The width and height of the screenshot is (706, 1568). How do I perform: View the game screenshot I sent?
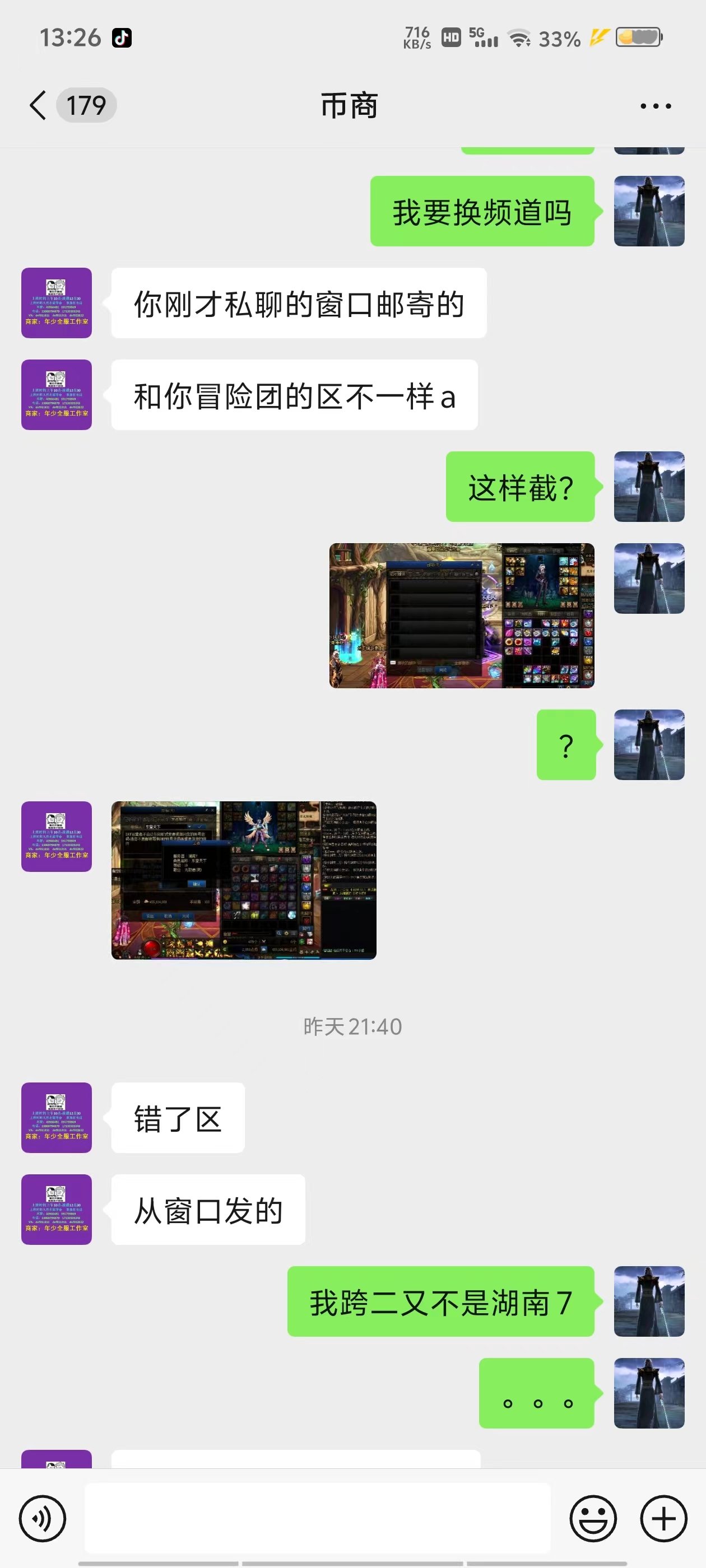tap(462, 615)
